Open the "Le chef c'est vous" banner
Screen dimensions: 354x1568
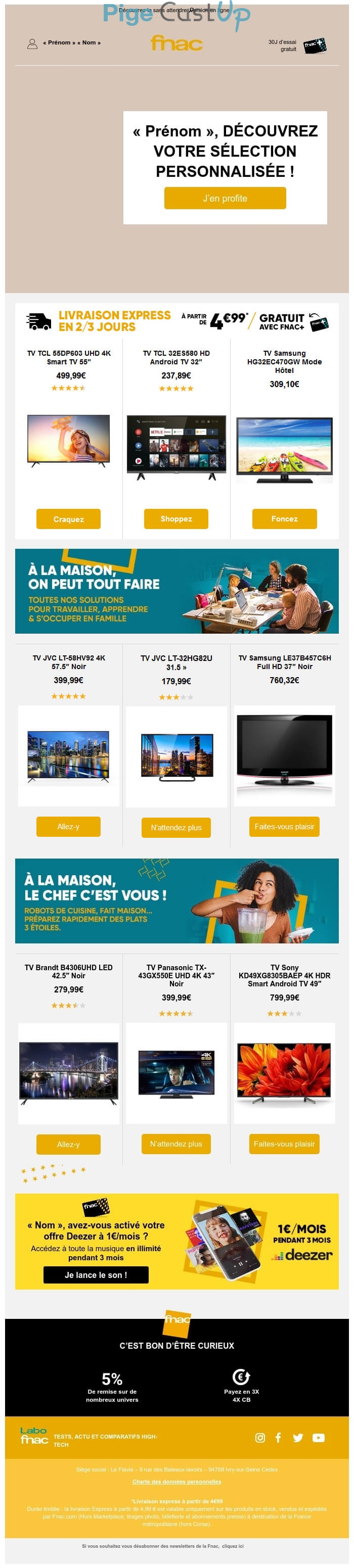(176, 900)
